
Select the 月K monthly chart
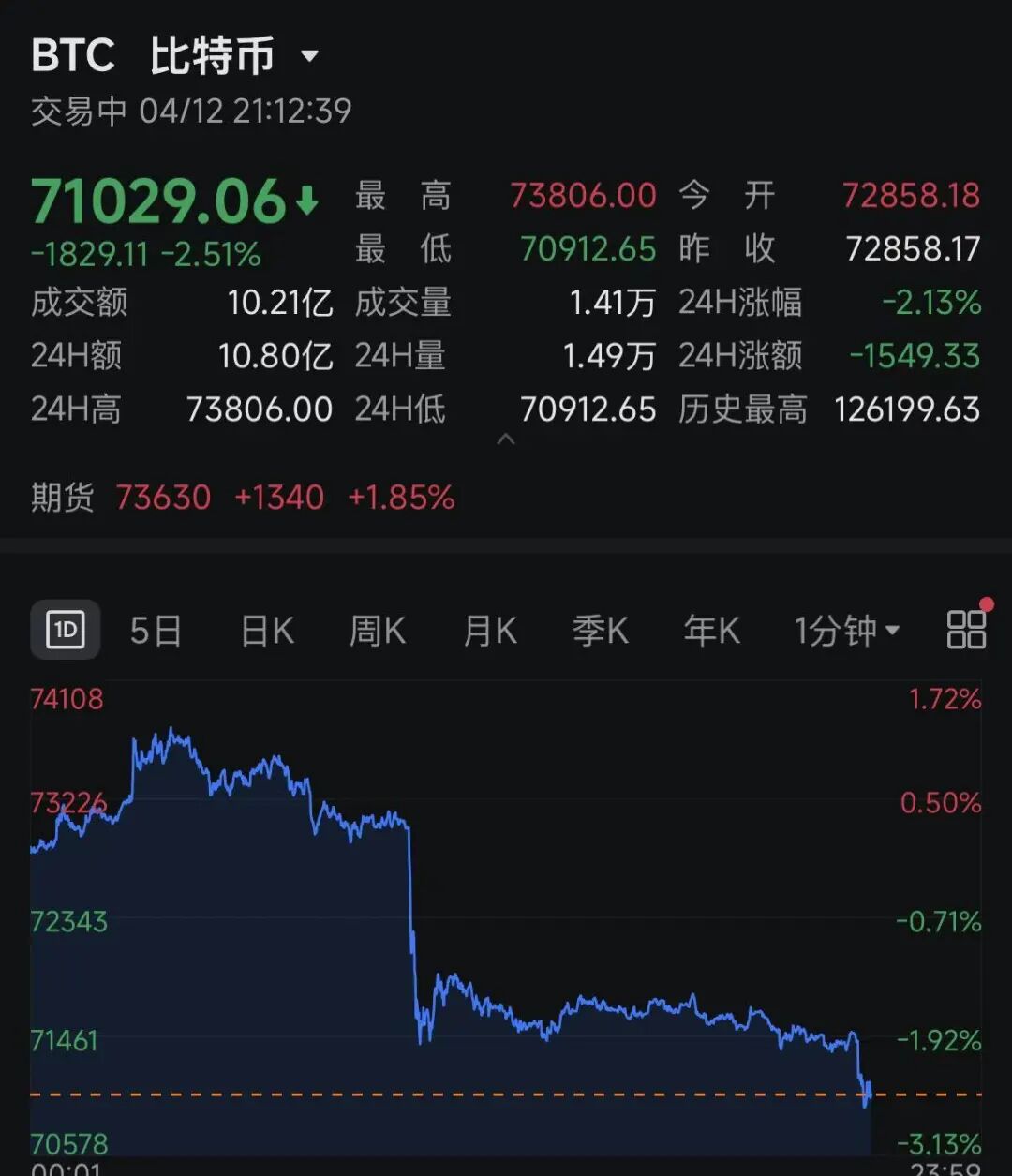490,631
